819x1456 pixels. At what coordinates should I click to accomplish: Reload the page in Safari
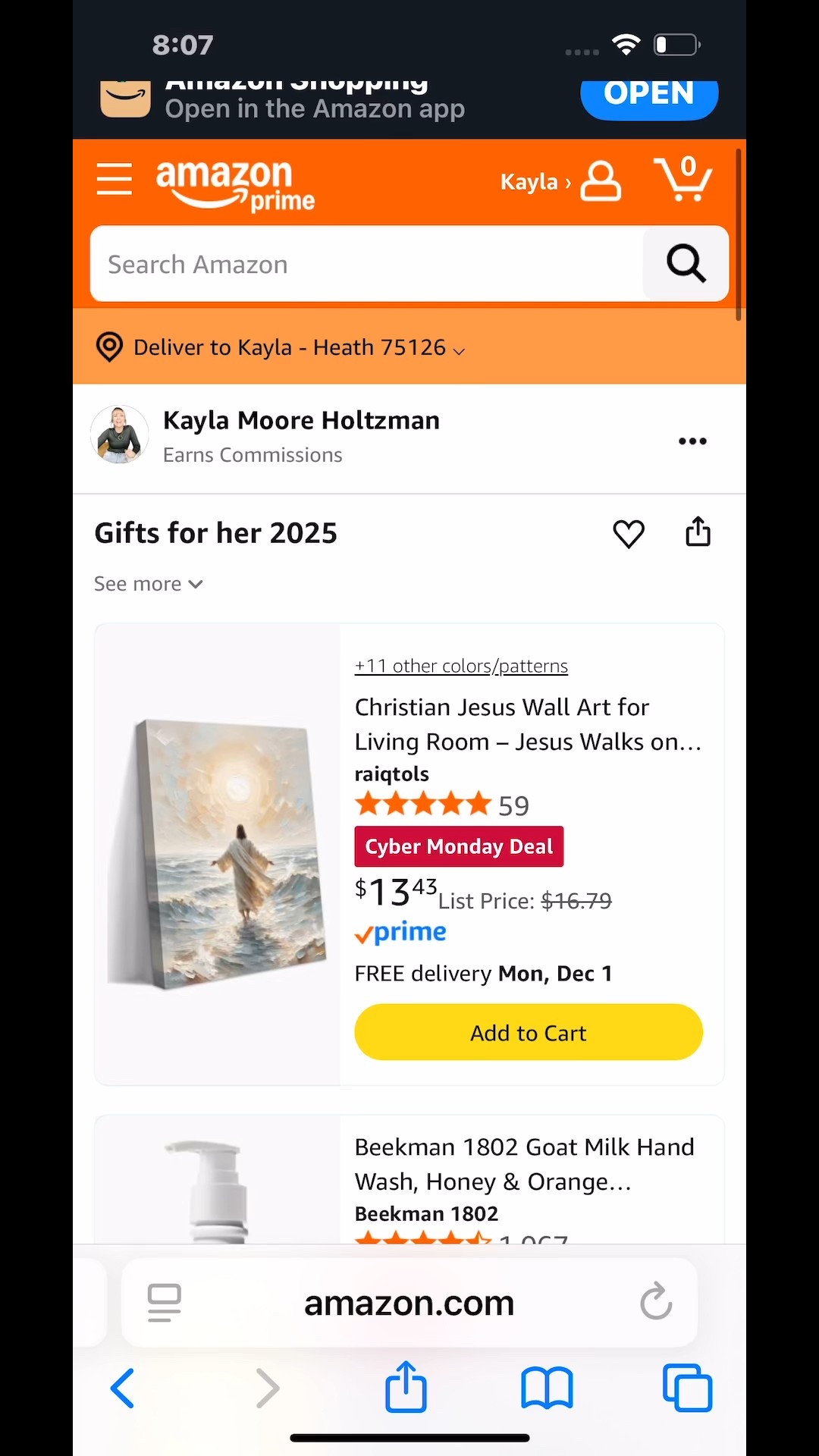coord(655,1303)
